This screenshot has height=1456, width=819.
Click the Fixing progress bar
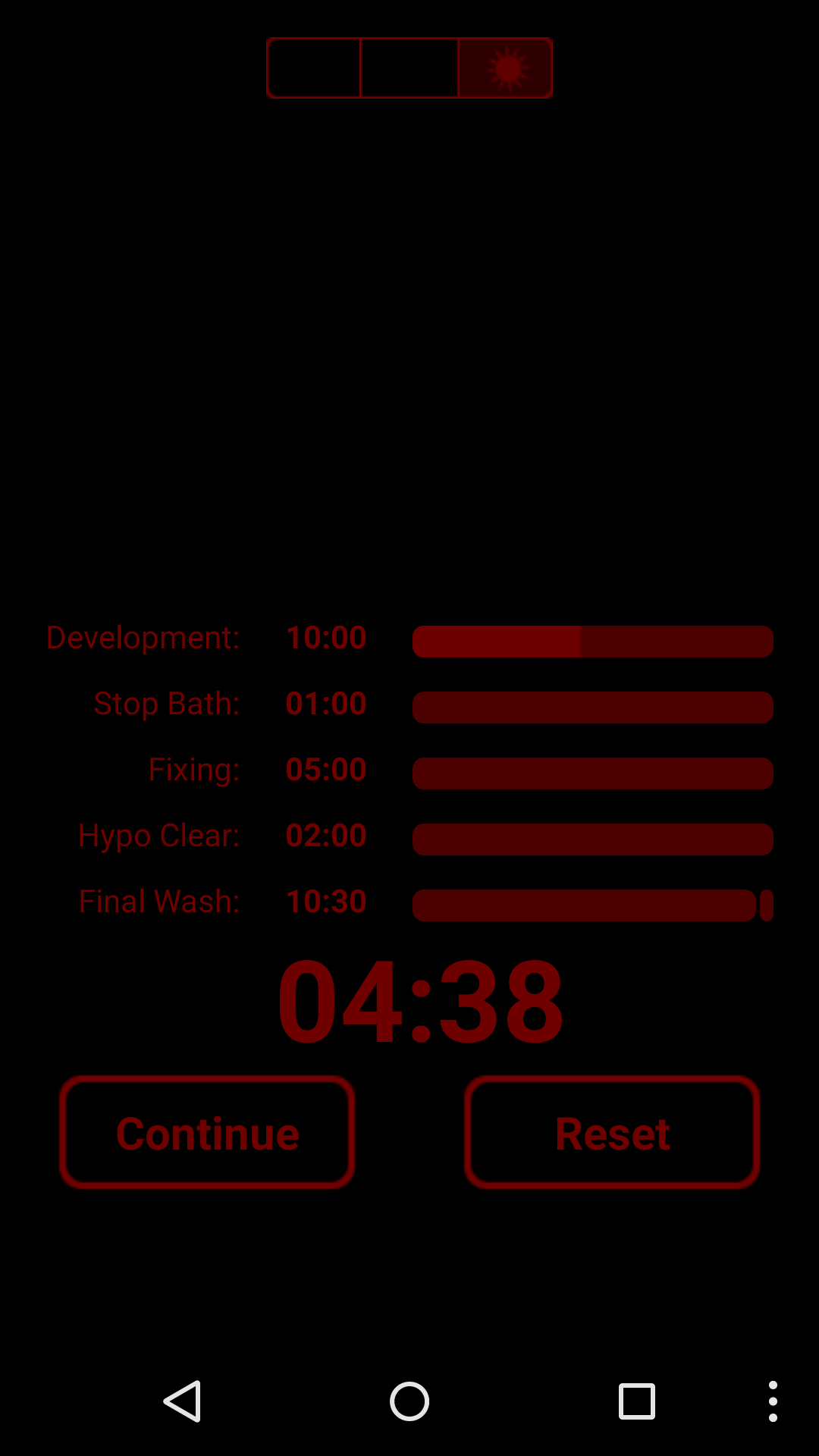point(592,773)
